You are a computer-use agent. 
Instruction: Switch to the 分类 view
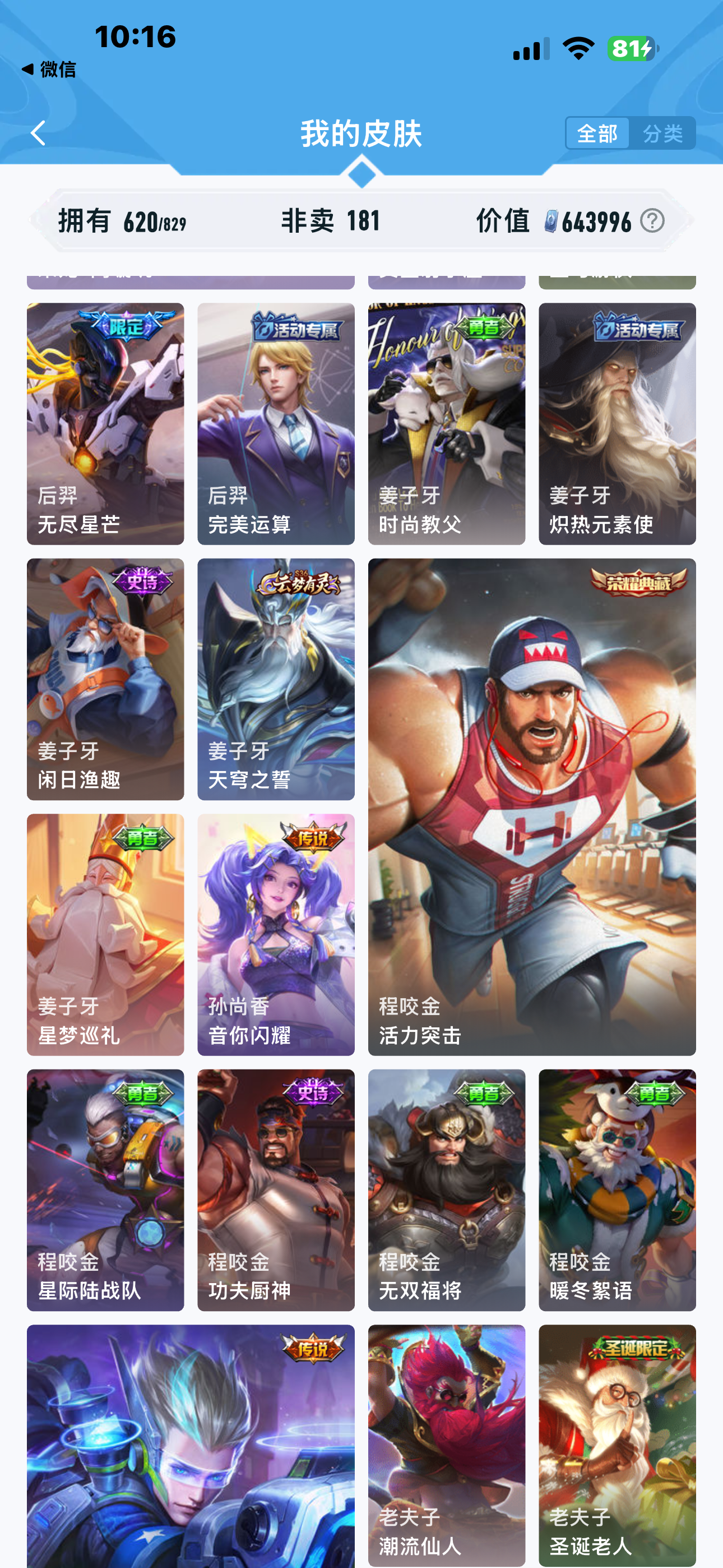(x=662, y=133)
